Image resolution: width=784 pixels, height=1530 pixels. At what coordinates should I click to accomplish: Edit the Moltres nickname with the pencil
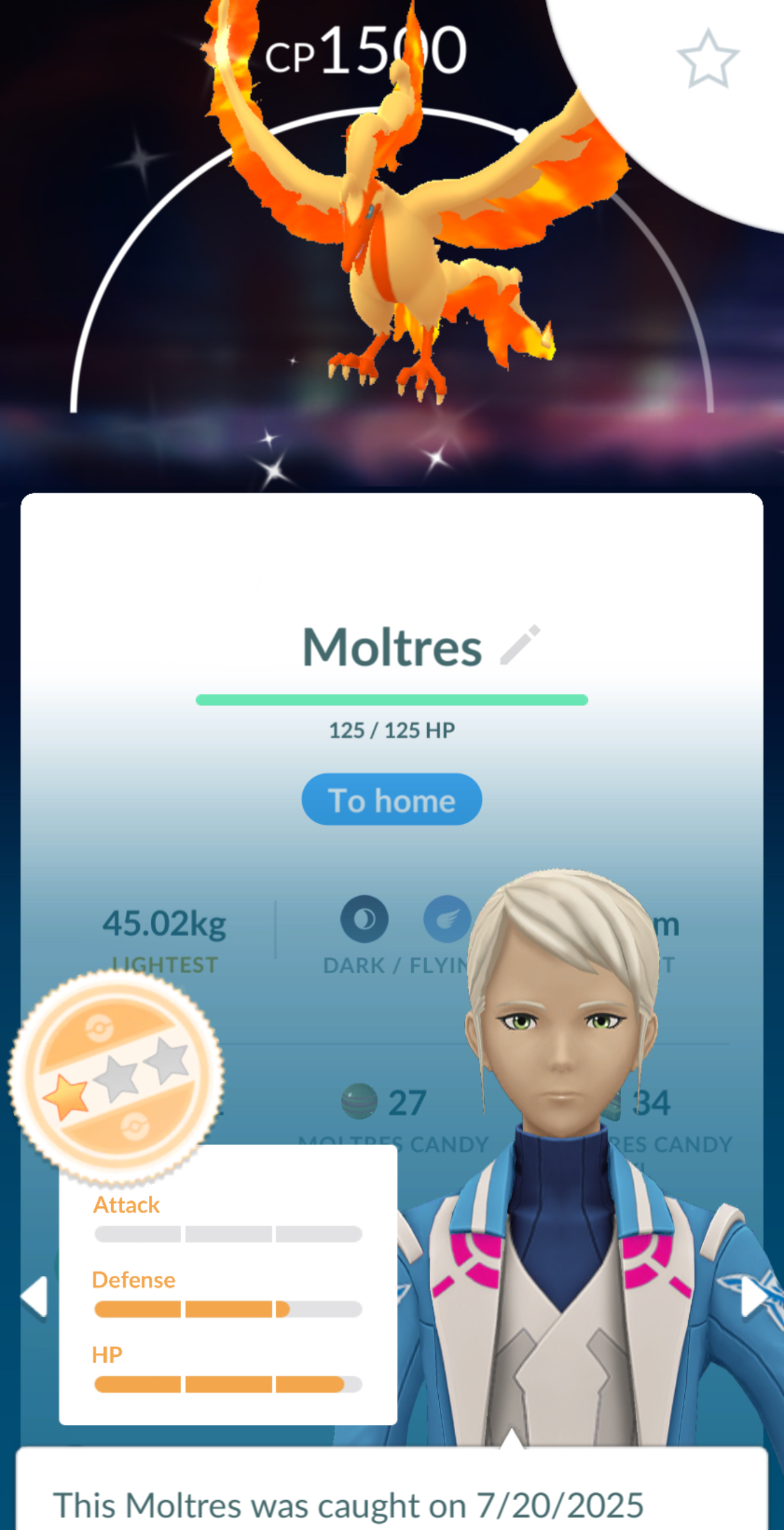(520, 645)
